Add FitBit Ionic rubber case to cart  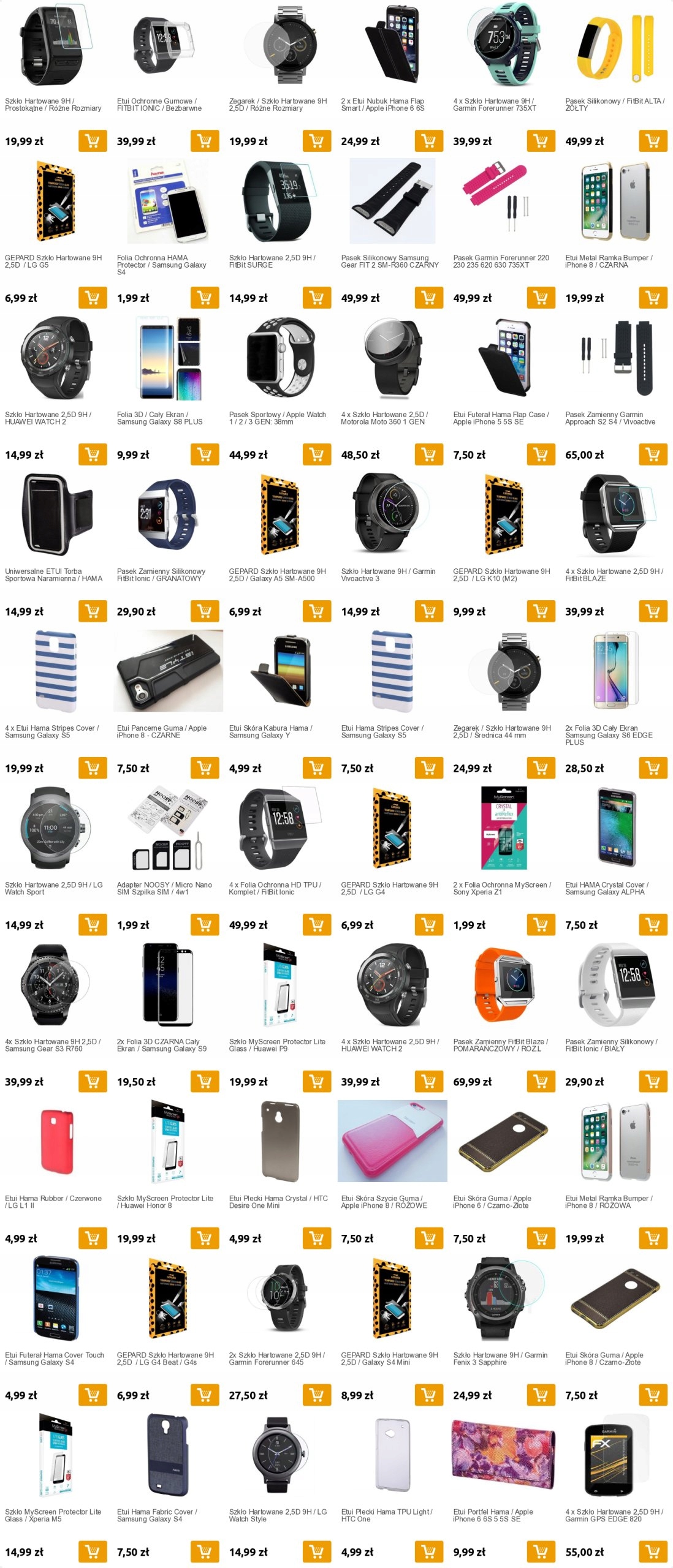205,141
